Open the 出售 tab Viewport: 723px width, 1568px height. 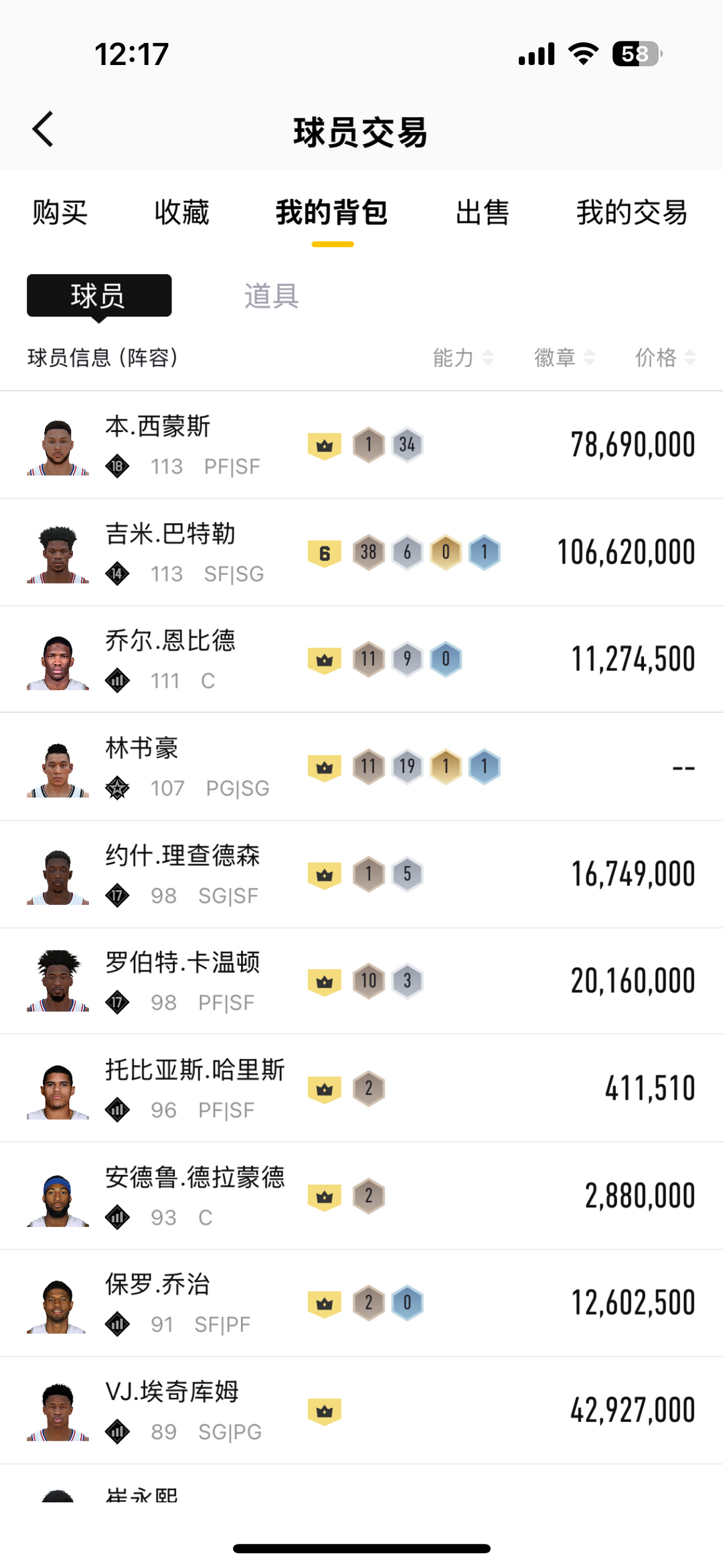[x=482, y=213]
